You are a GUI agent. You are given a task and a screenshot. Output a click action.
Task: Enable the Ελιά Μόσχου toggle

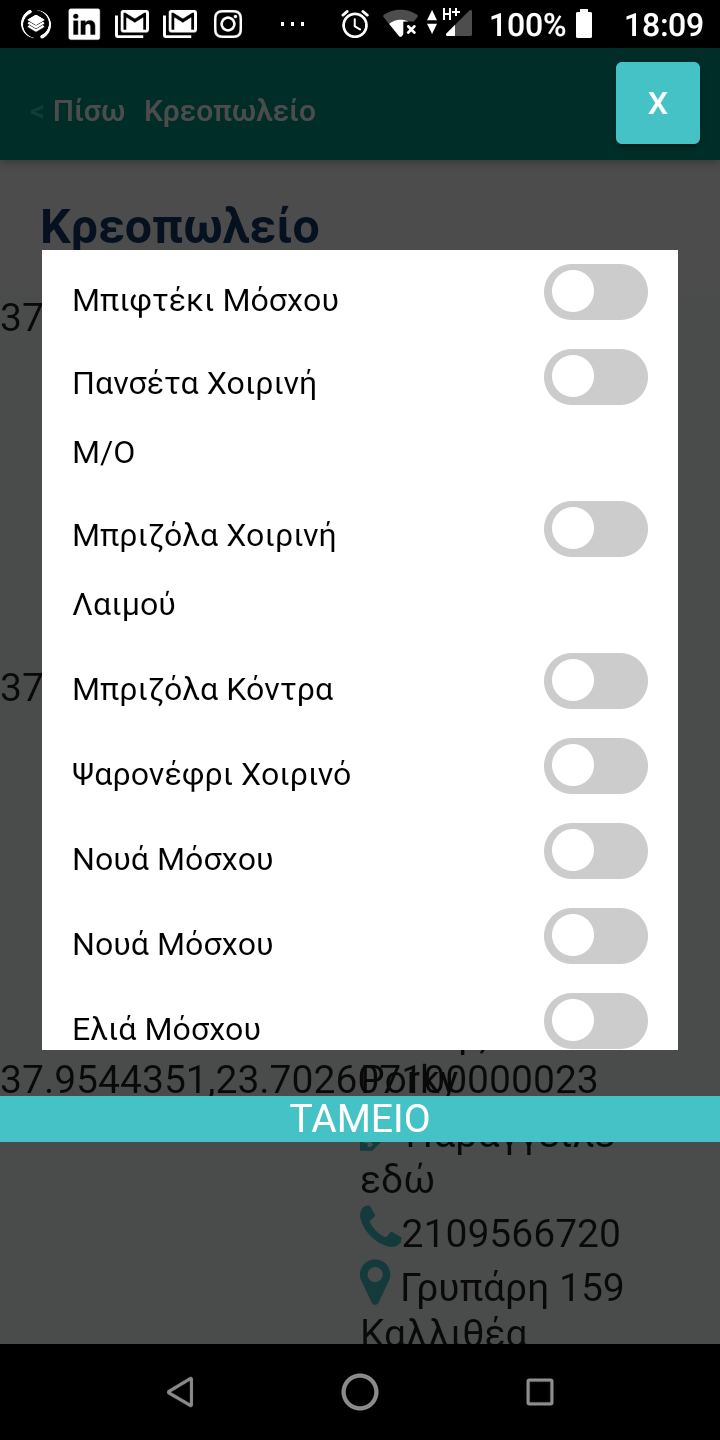(596, 1021)
